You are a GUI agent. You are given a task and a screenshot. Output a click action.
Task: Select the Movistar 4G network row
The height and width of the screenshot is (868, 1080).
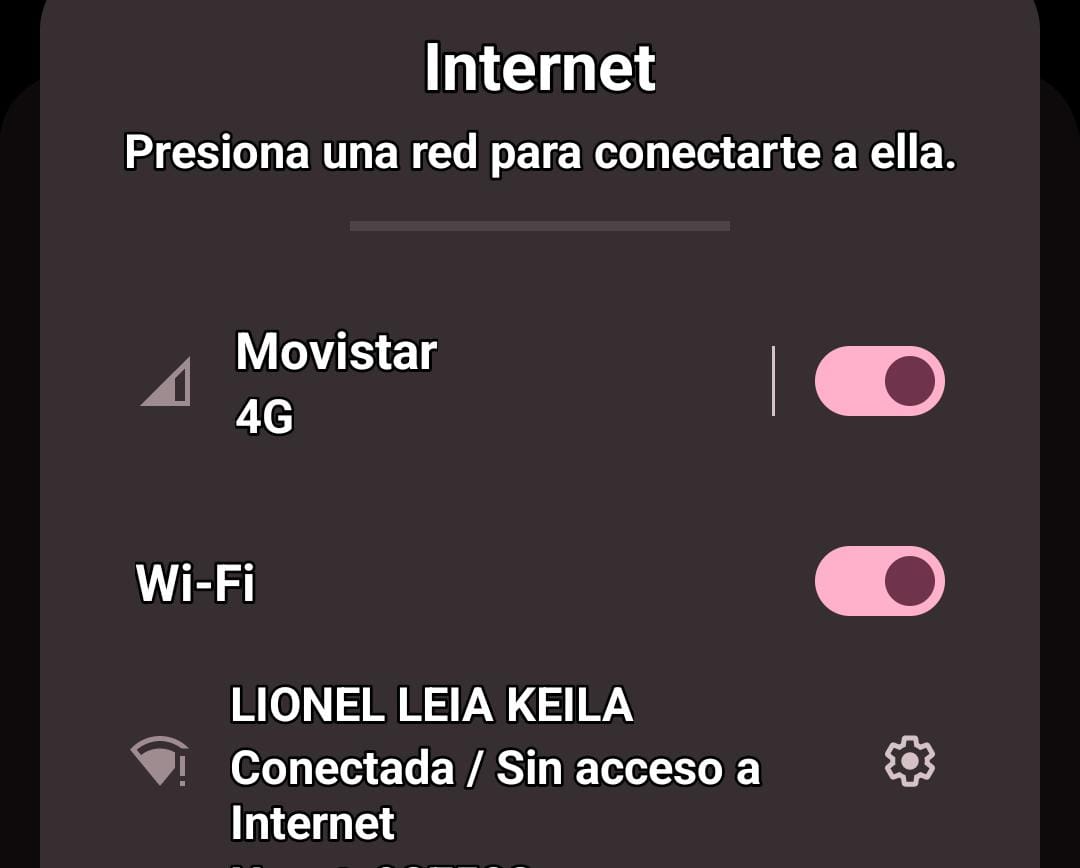click(x=400, y=381)
